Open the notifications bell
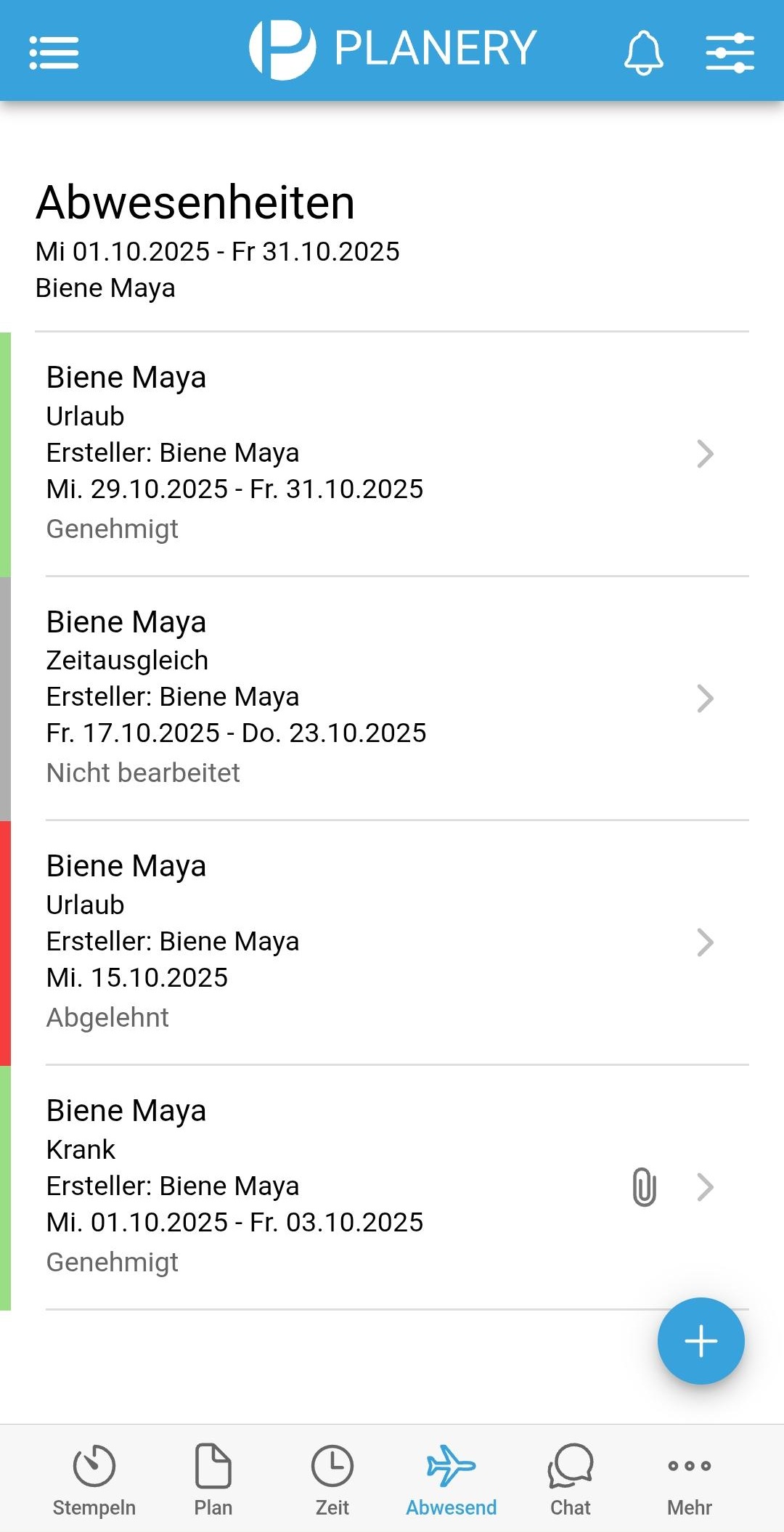 pyautogui.click(x=643, y=52)
